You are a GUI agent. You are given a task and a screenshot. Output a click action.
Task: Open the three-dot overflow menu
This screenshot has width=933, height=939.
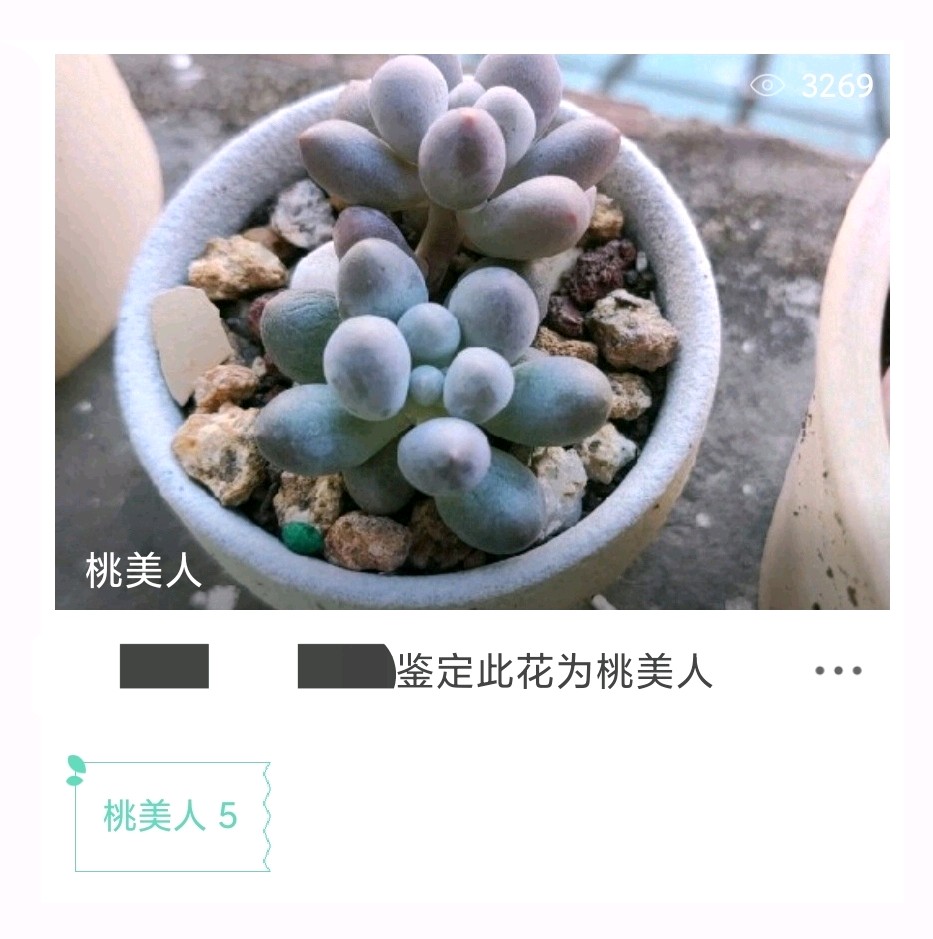[x=838, y=671]
